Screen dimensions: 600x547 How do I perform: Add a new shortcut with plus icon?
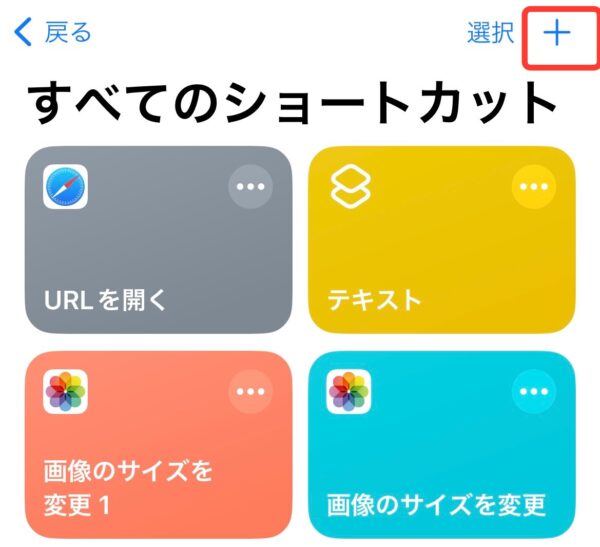[x=557, y=33]
